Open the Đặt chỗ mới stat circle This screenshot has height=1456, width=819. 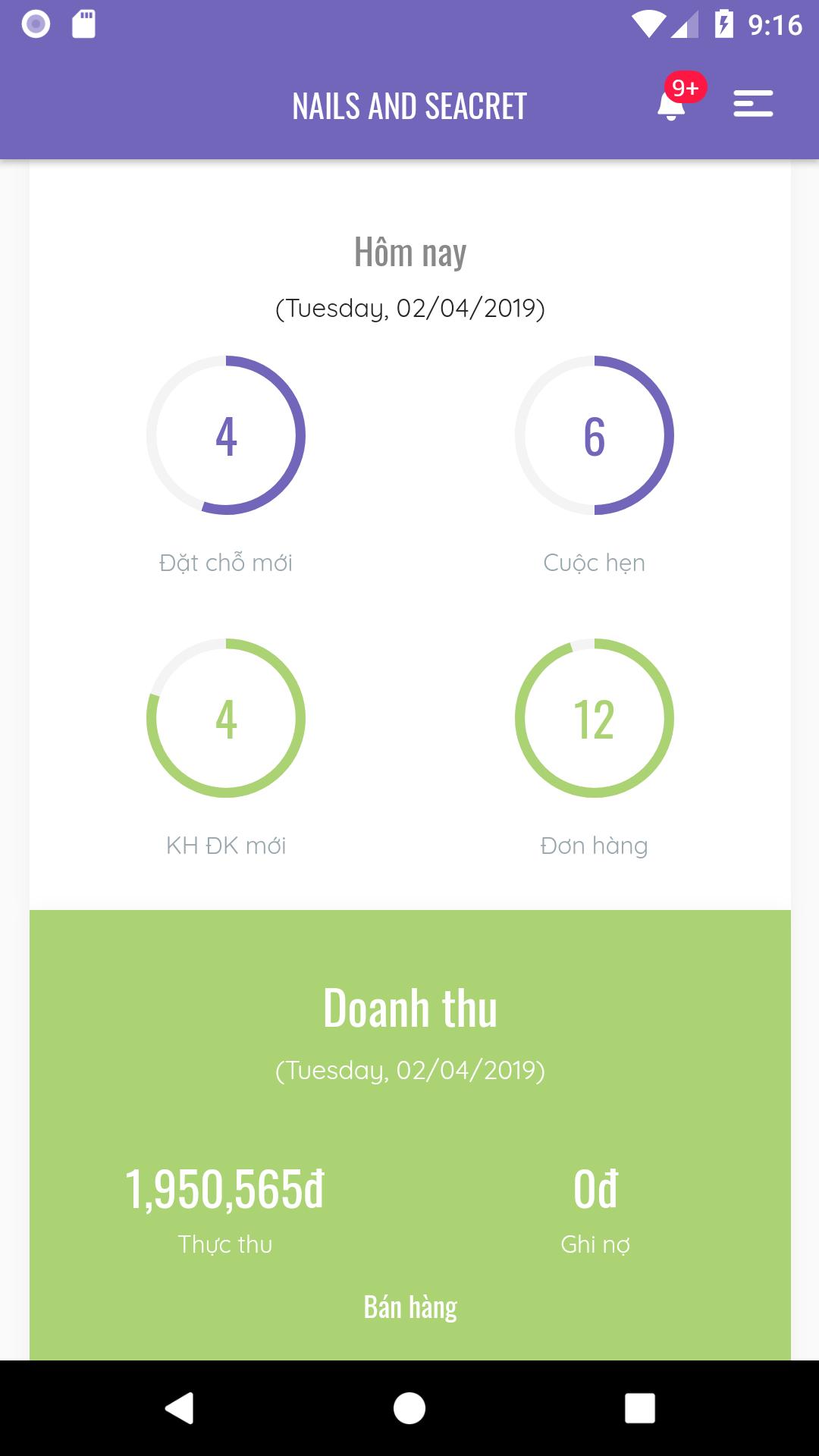point(226,435)
